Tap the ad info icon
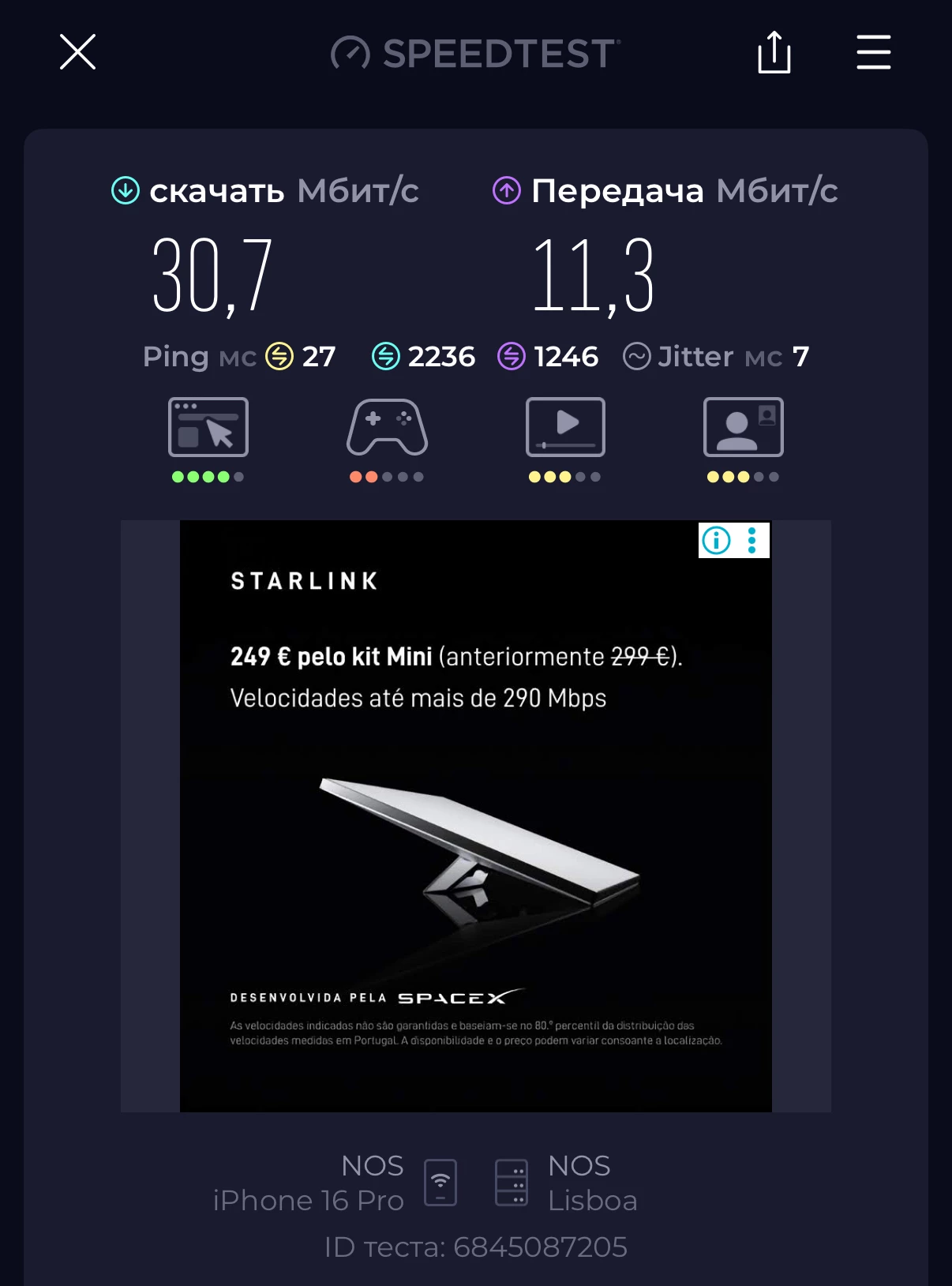Viewport: 952px width, 1286px height. [717, 541]
